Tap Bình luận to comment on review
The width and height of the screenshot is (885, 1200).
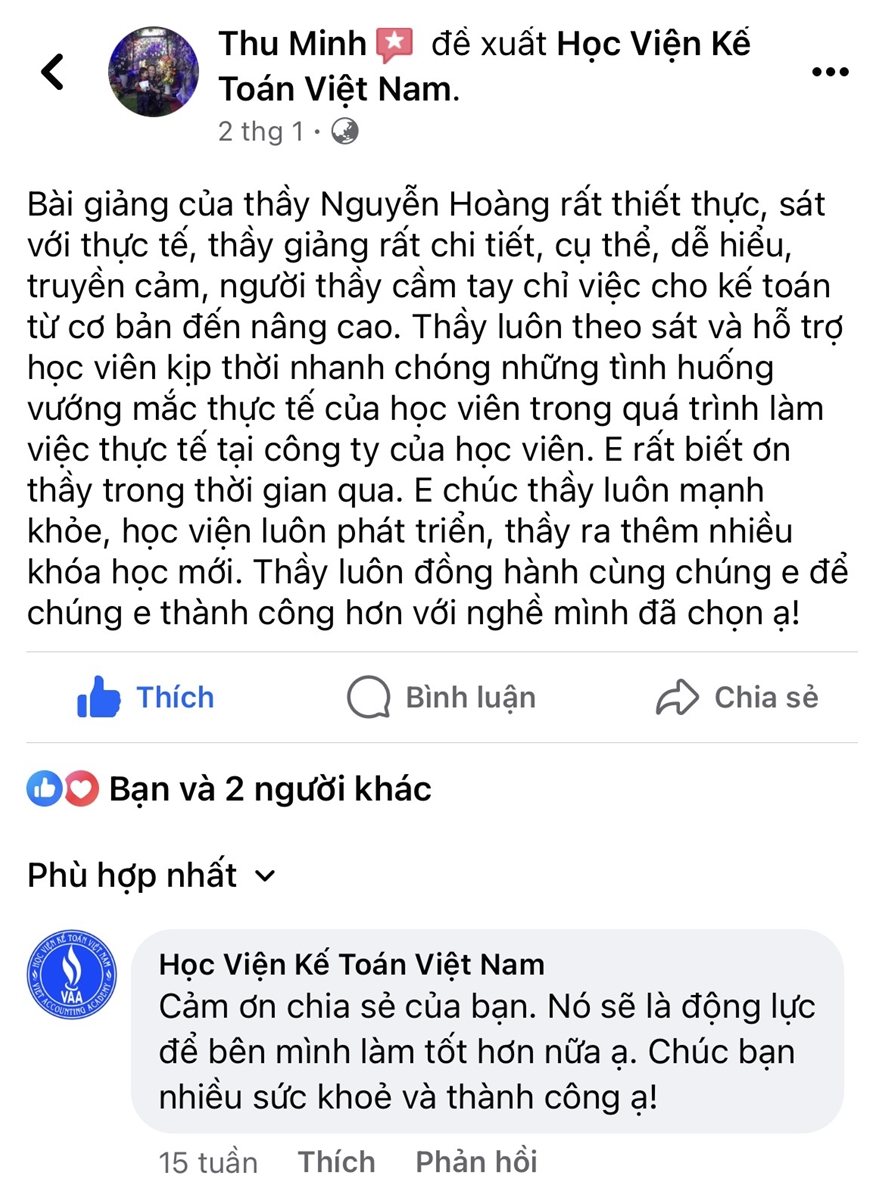coord(441,697)
